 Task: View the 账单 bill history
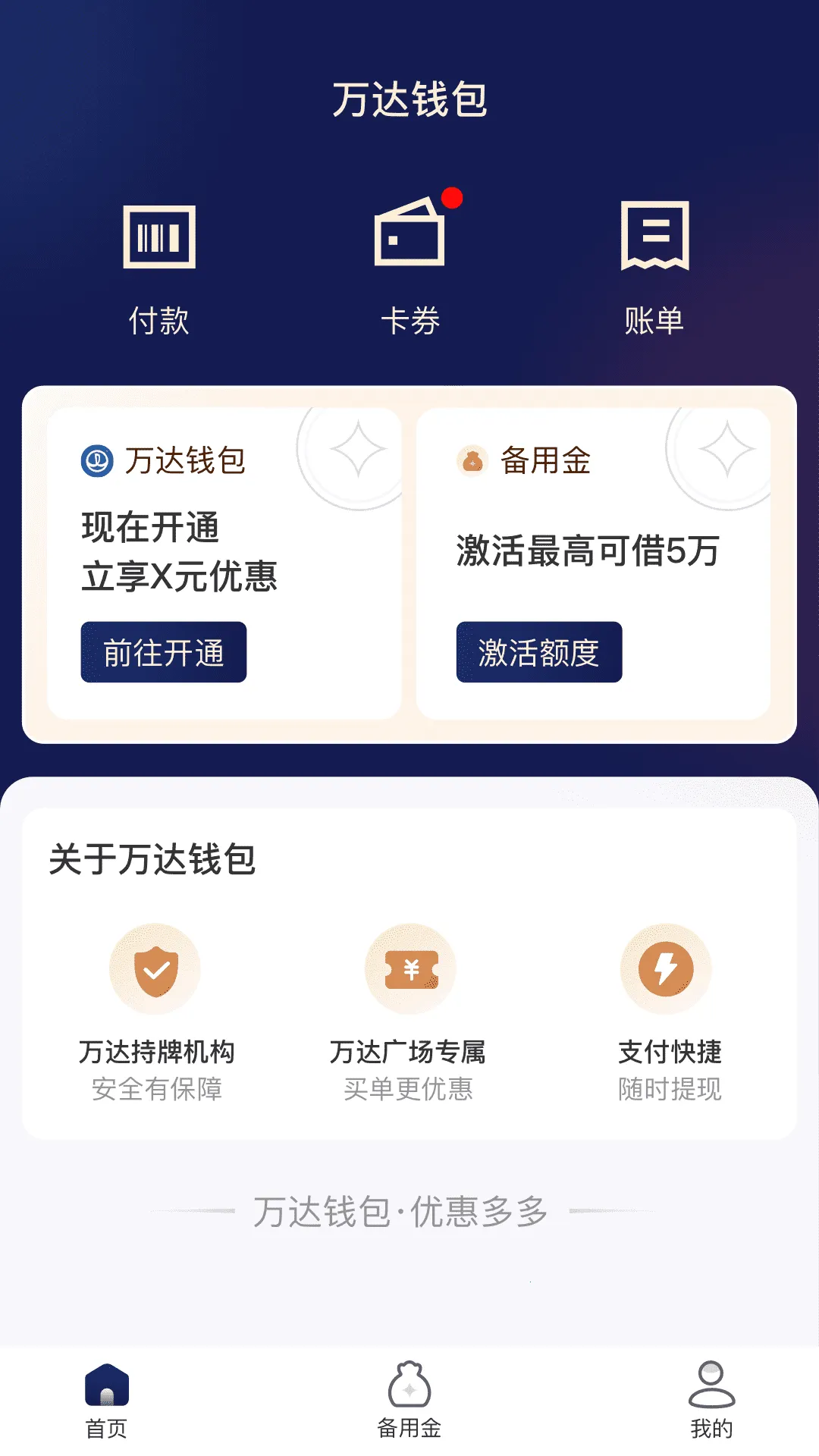pyautogui.click(x=654, y=265)
